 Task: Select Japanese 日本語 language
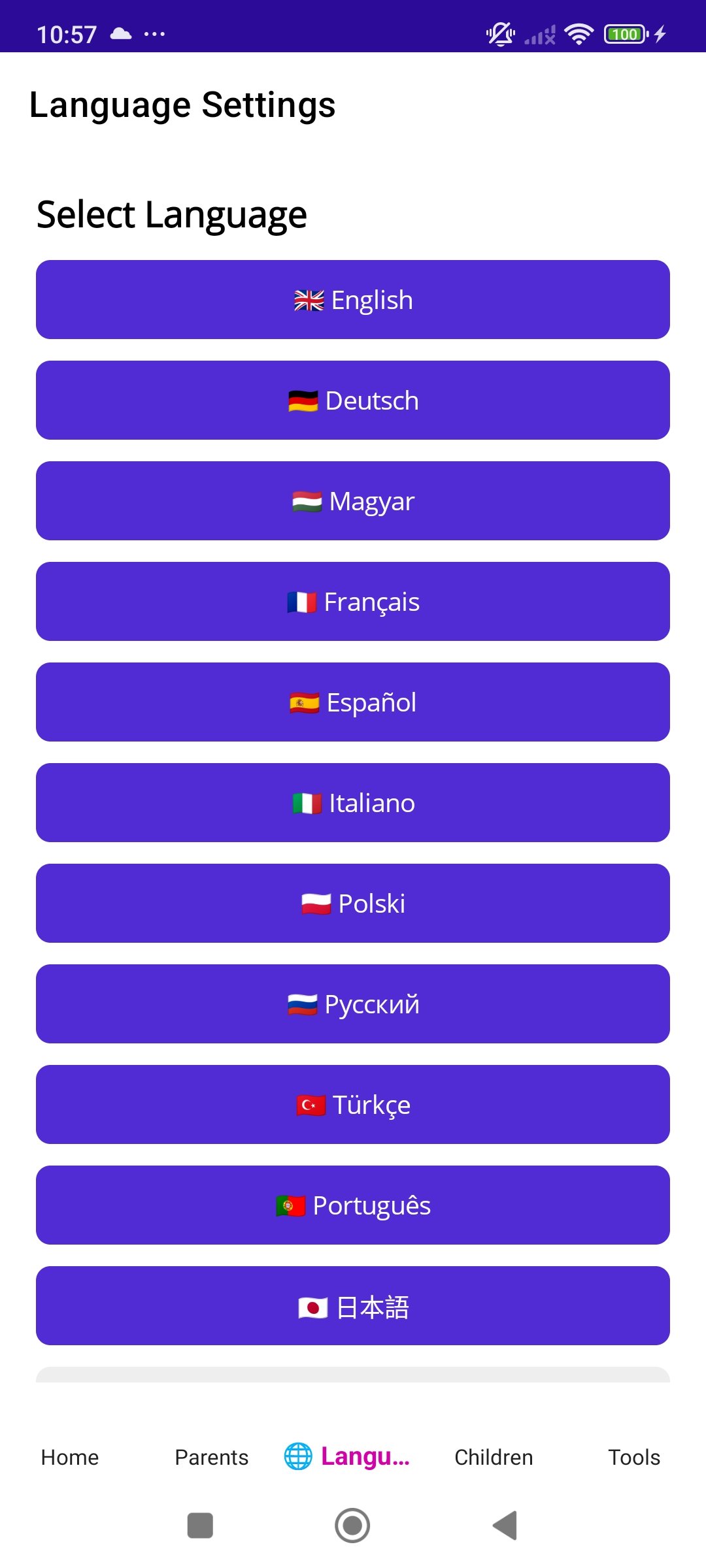click(353, 1306)
